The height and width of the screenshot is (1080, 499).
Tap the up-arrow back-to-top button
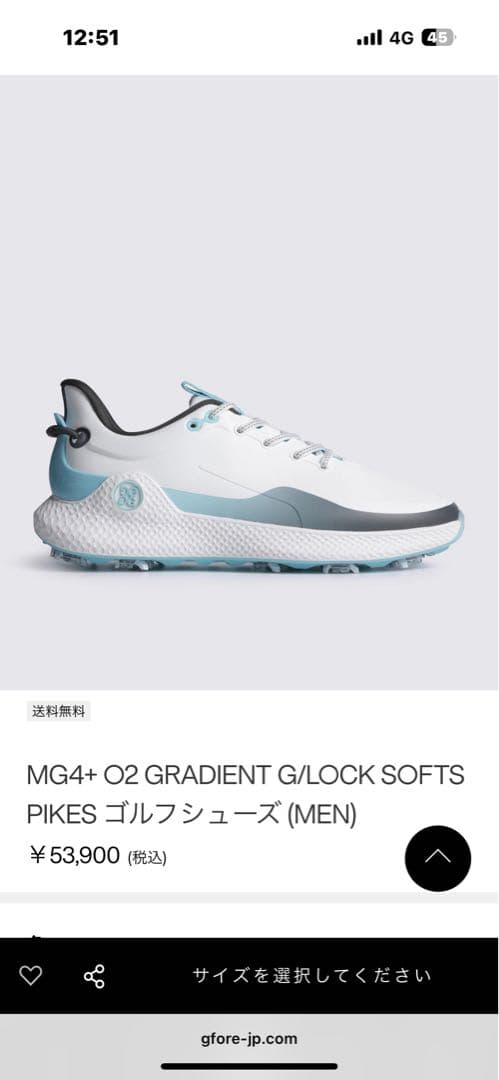point(438,858)
